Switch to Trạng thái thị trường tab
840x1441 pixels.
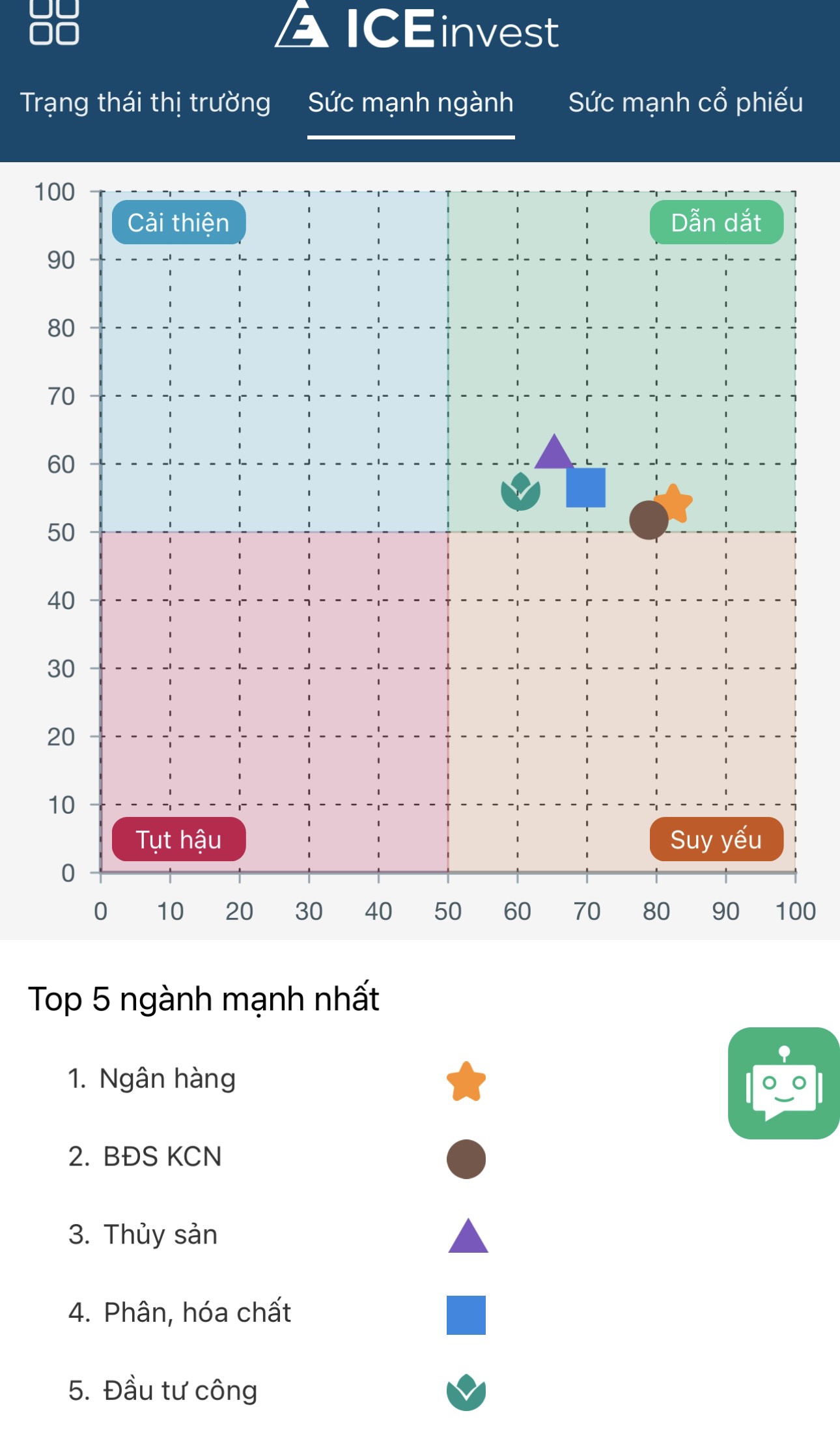point(145,103)
